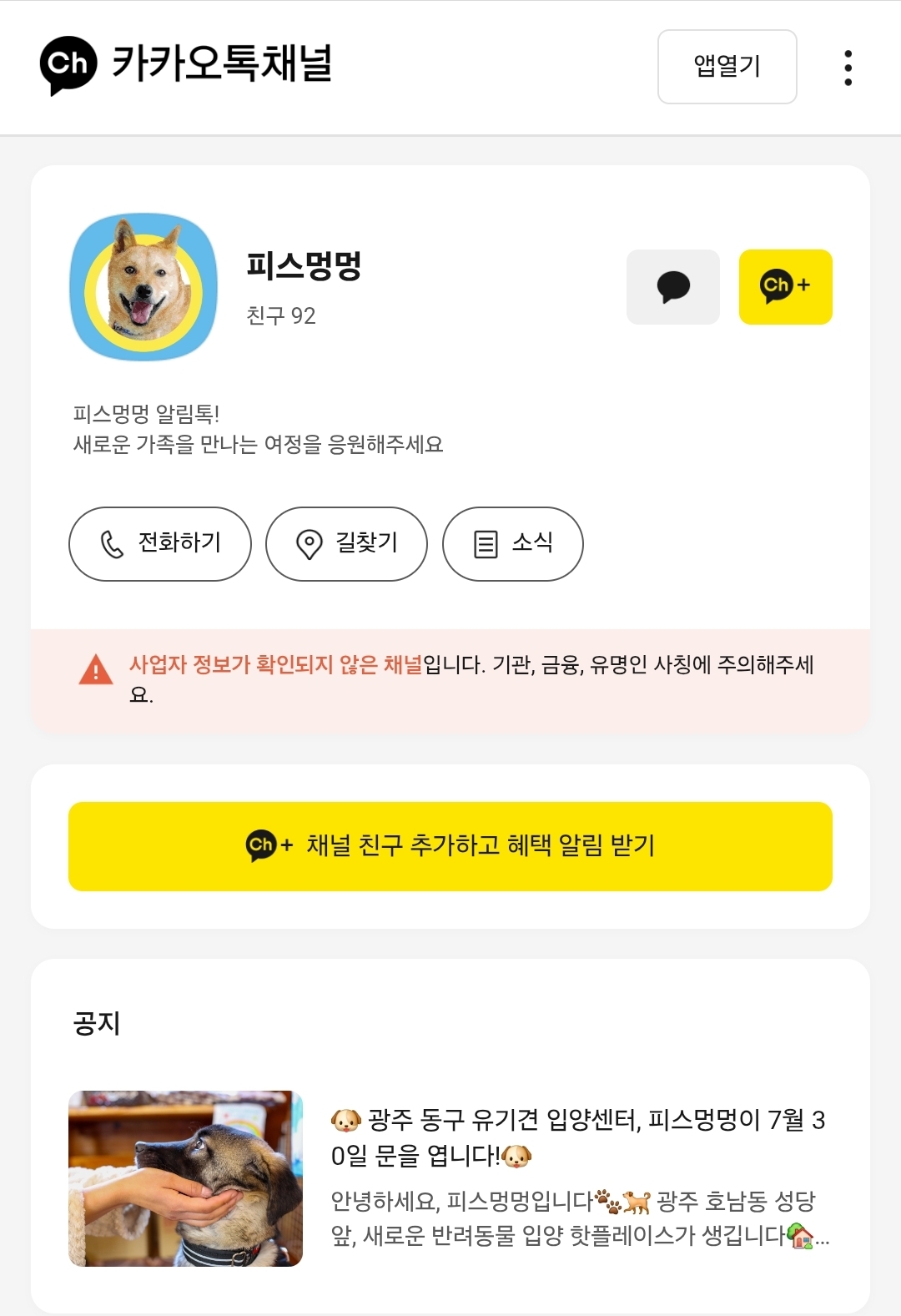Click the 앱열기 button

point(727,68)
